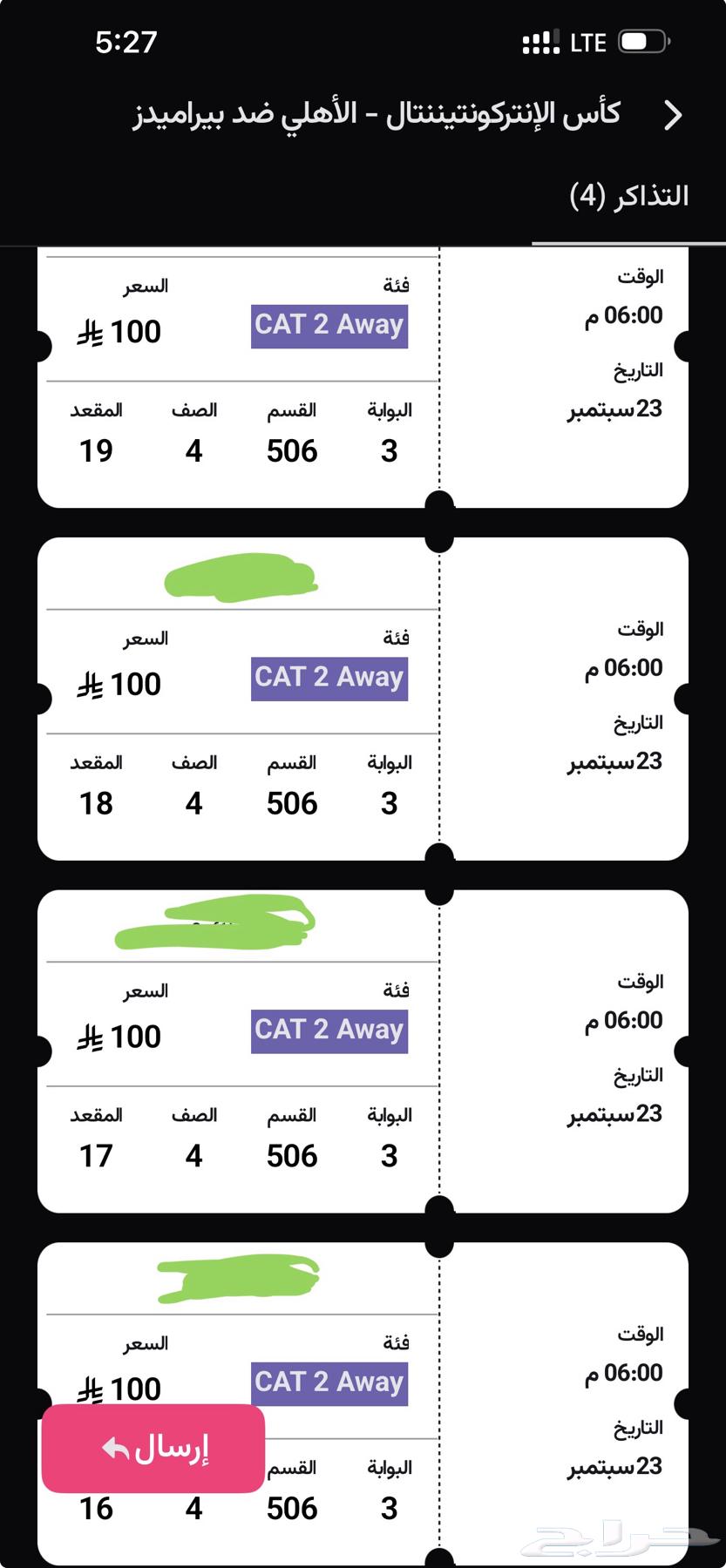Image resolution: width=726 pixels, height=1568 pixels.
Task: Tap the LTE network indicator
Action: [588, 41]
